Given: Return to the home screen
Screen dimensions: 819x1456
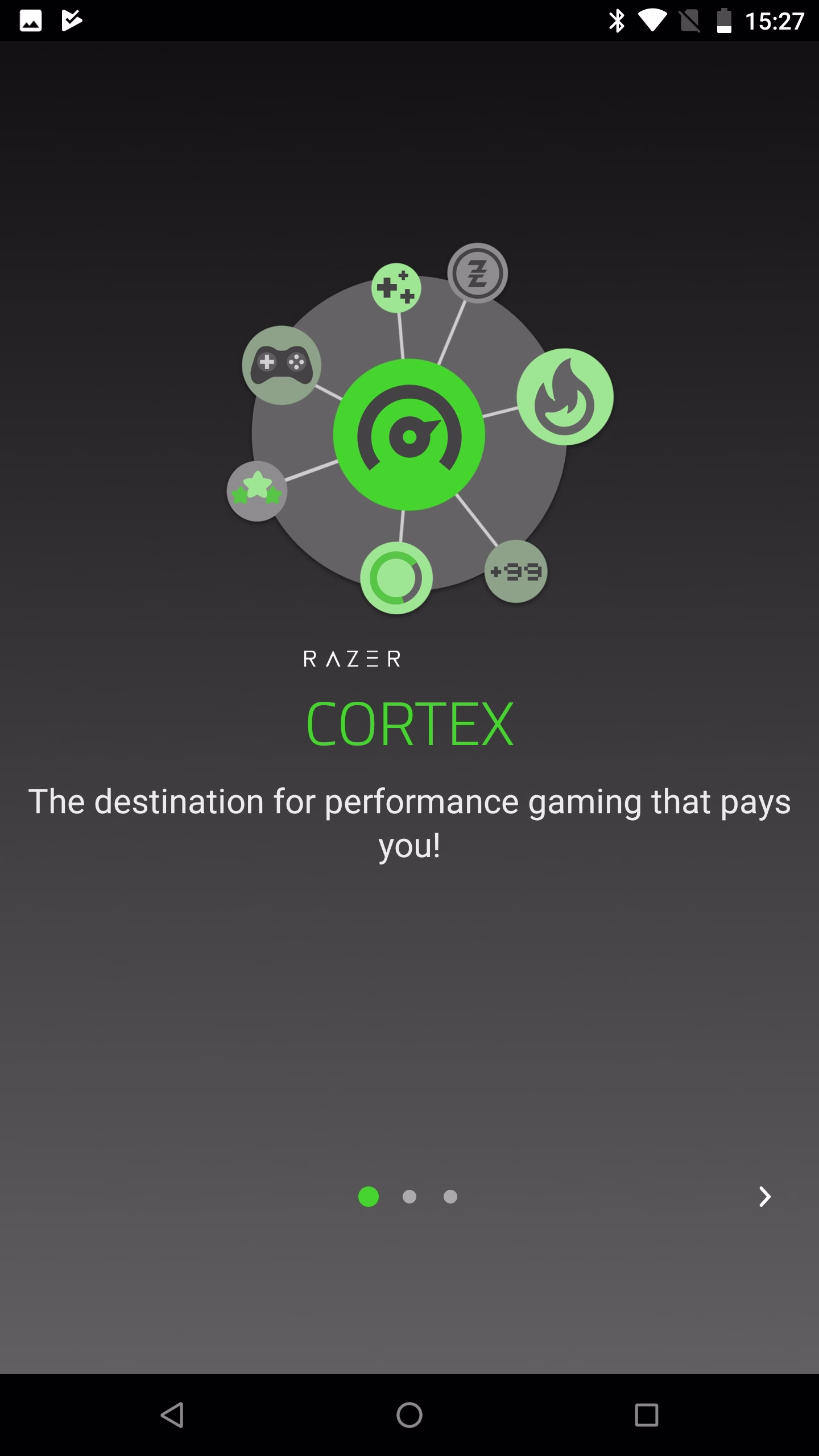Looking at the screenshot, I should pyautogui.click(x=409, y=1414).
